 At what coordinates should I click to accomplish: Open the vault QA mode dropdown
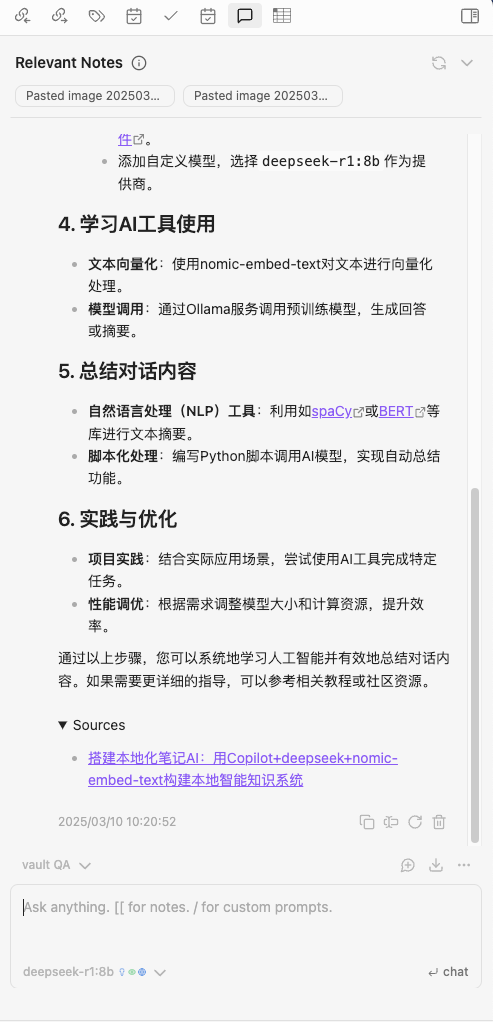coord(56,865)
